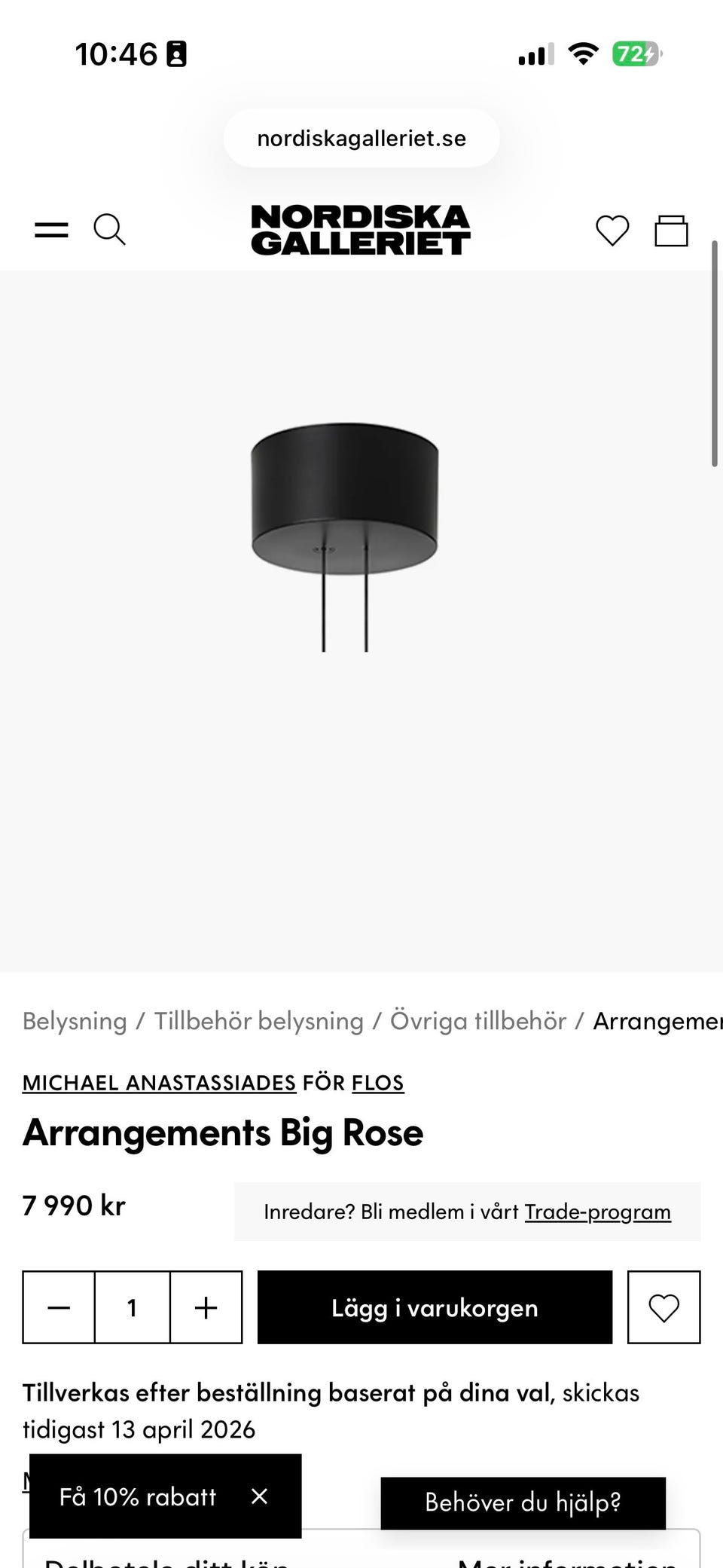Tap Lägg i varukorgen button

(435, 1307)
